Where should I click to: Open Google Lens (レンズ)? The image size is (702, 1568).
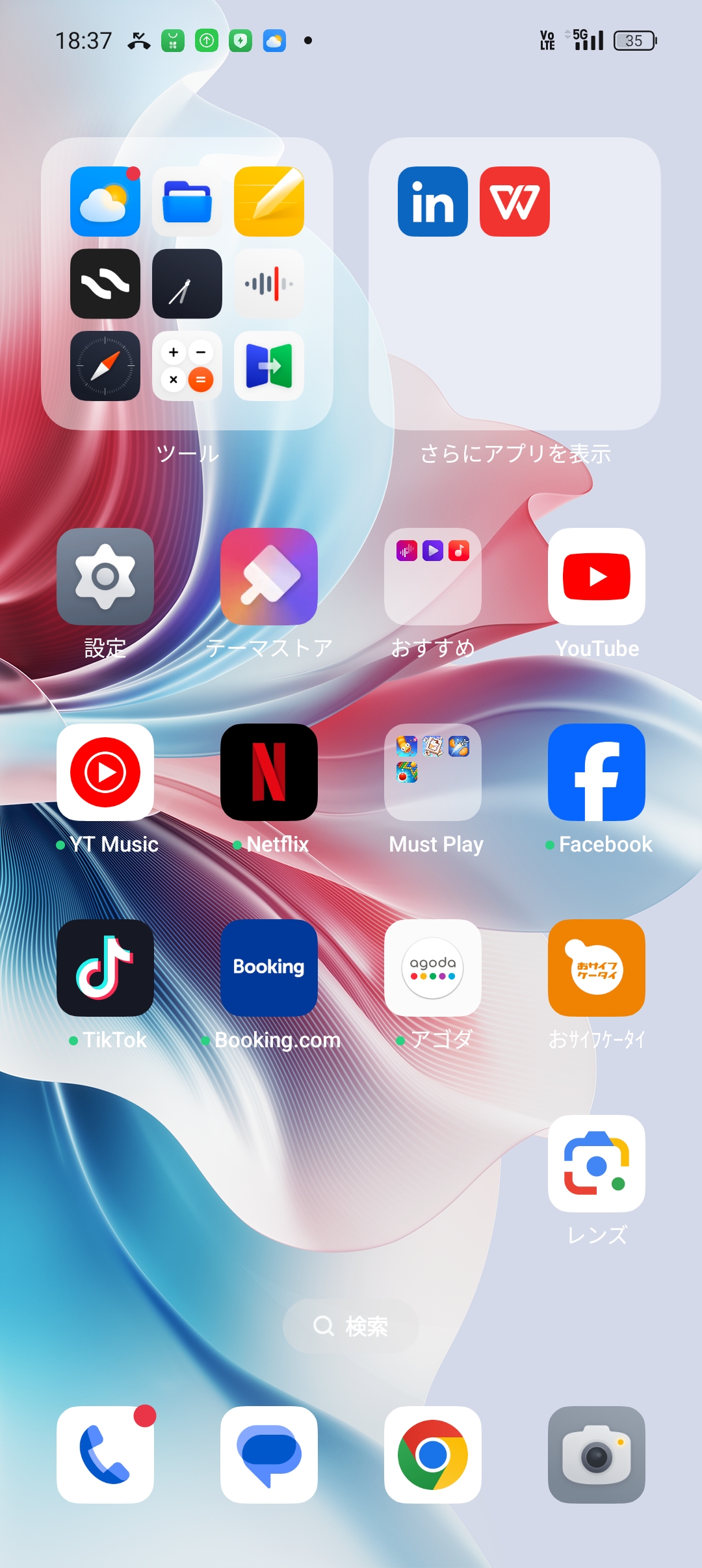pos(597,1164)
